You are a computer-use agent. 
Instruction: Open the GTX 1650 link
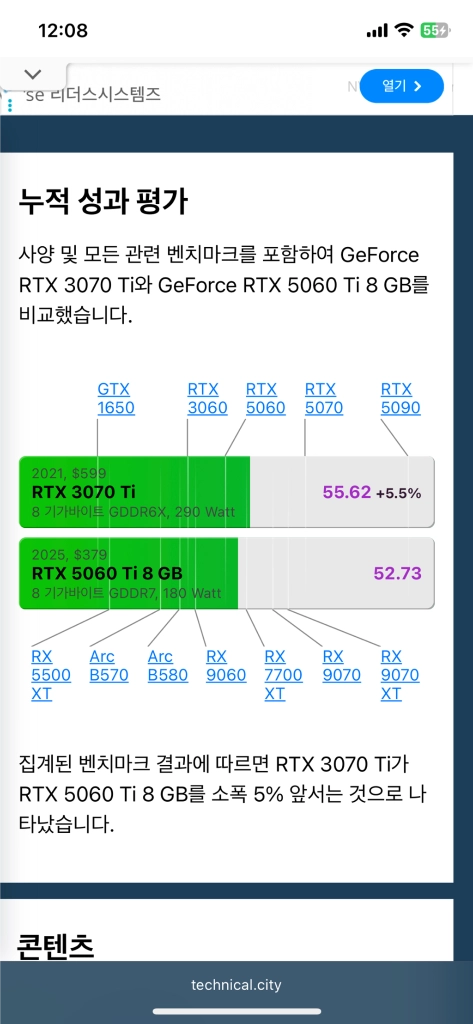[116, 399]
